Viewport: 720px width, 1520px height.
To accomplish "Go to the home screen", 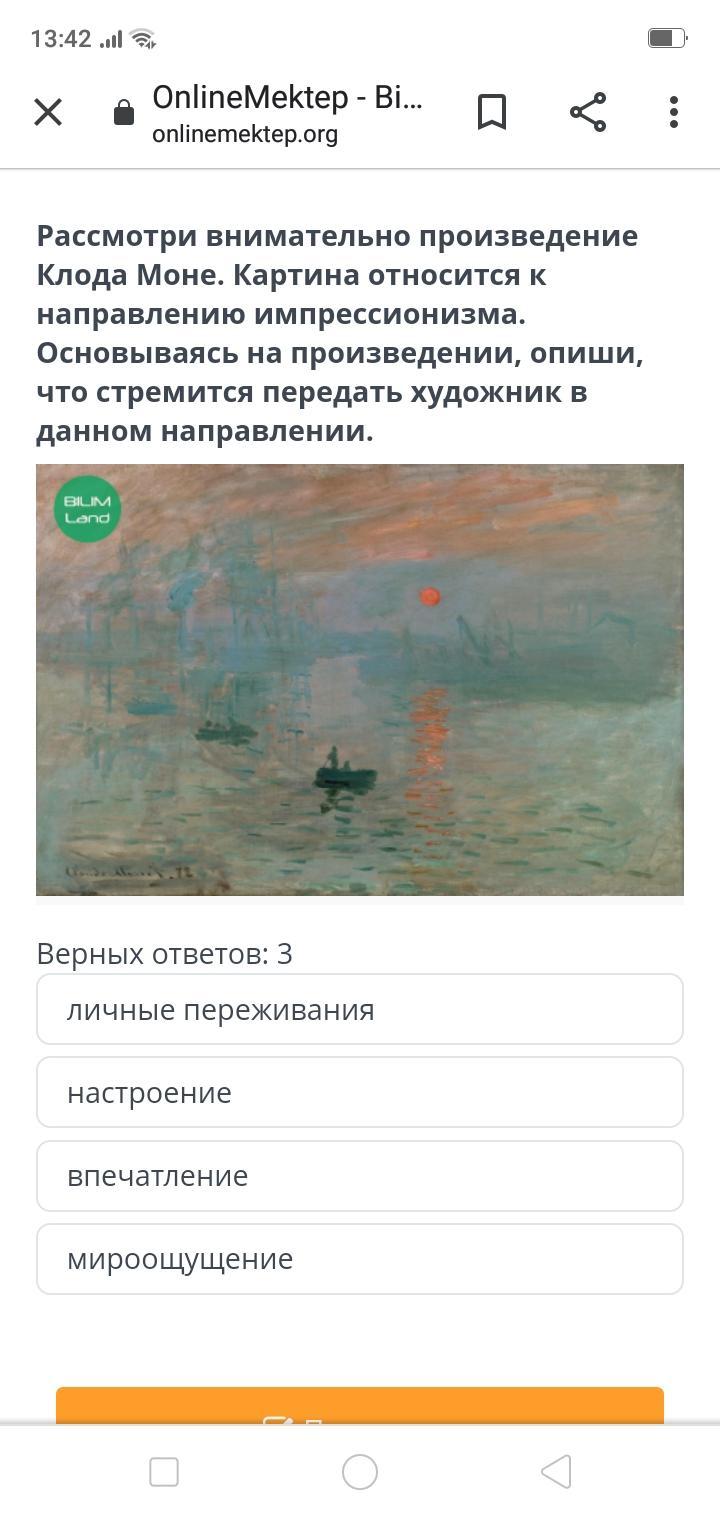I will [360, 1472].
